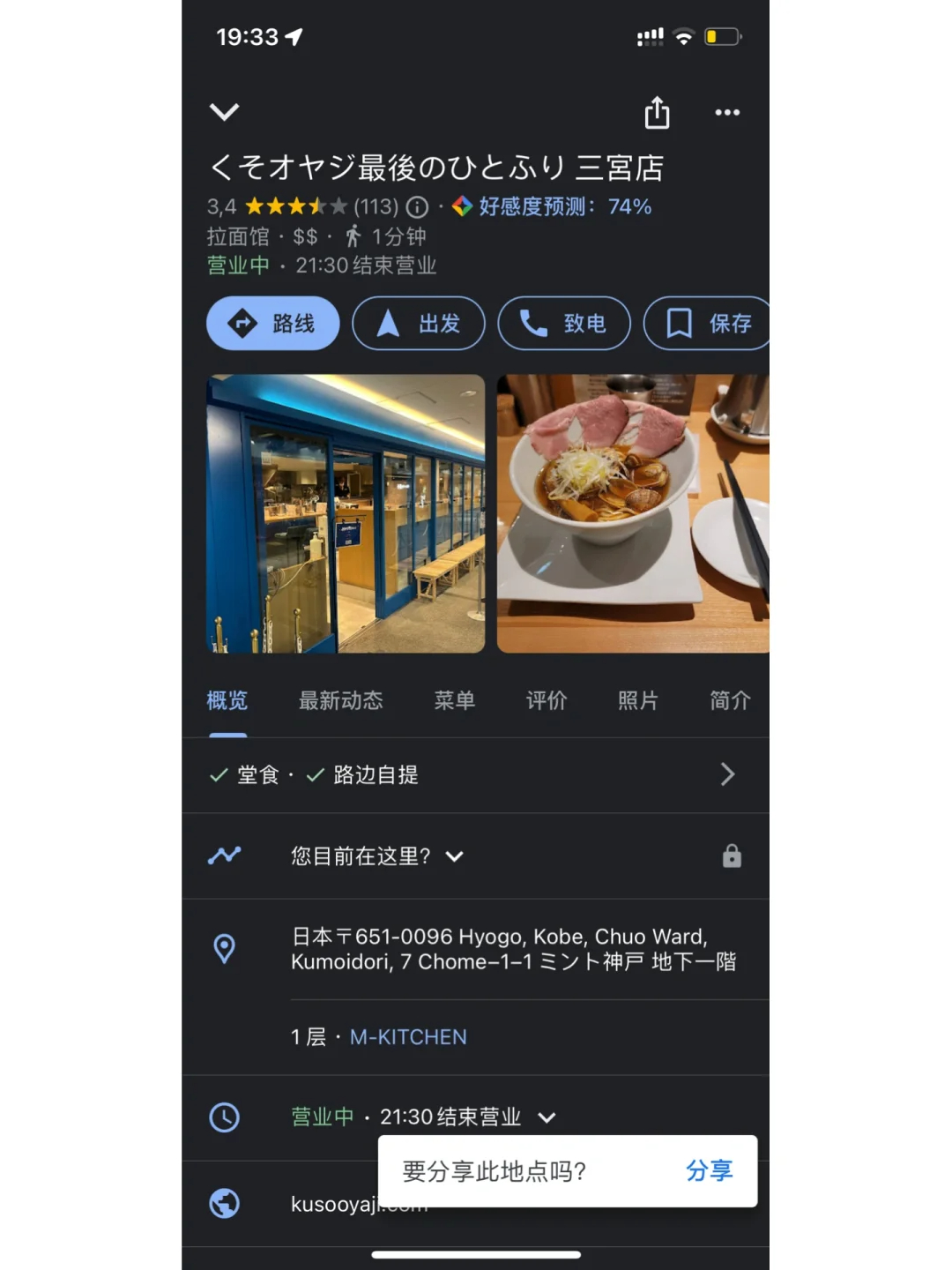Tap the share icon at the top
Image resolution: width=952 pixels, height=1270 pixels.
pyautogui.click(x=657, y=113)
